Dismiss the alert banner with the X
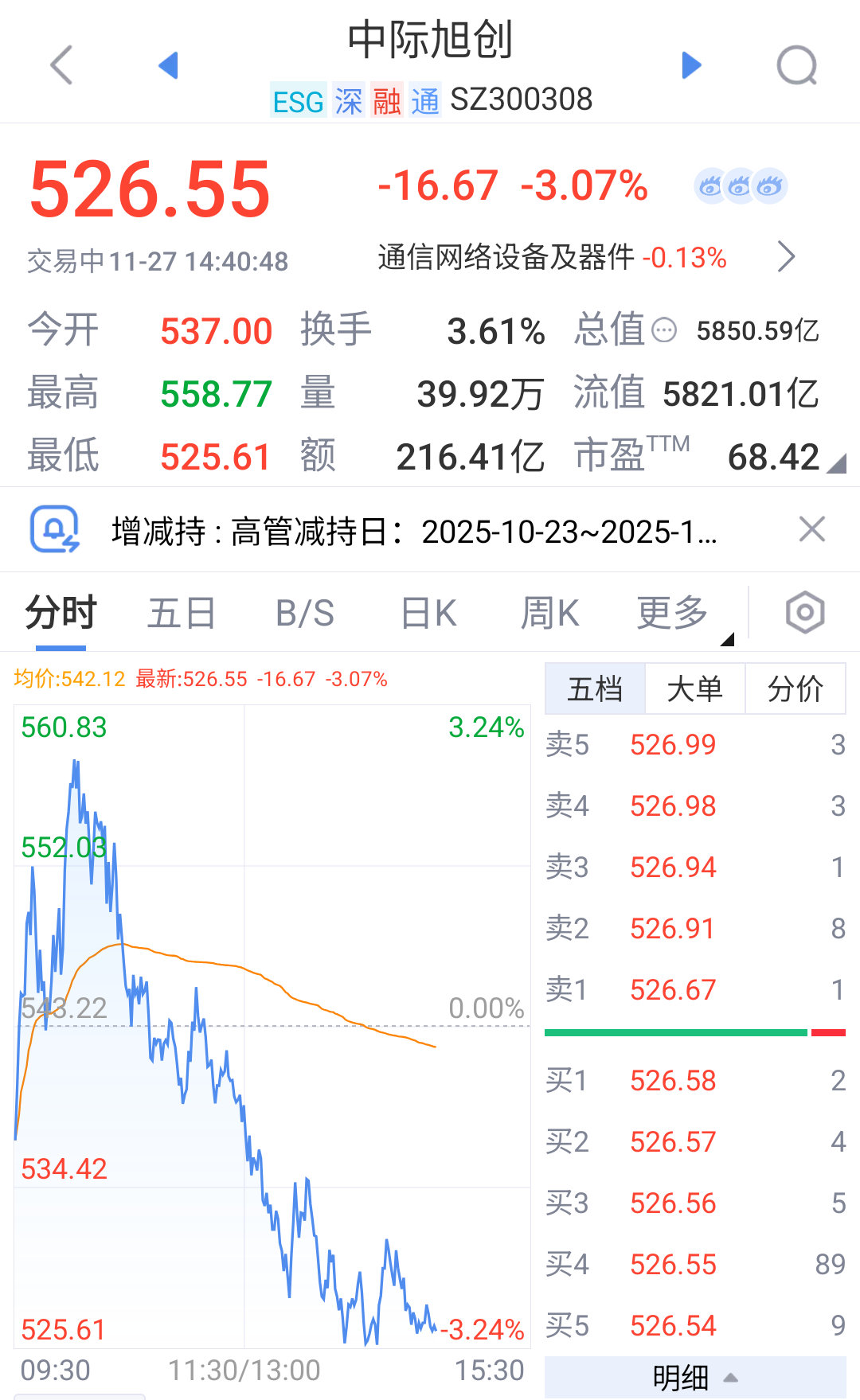The image size is (860, 1400). point(811,529)
